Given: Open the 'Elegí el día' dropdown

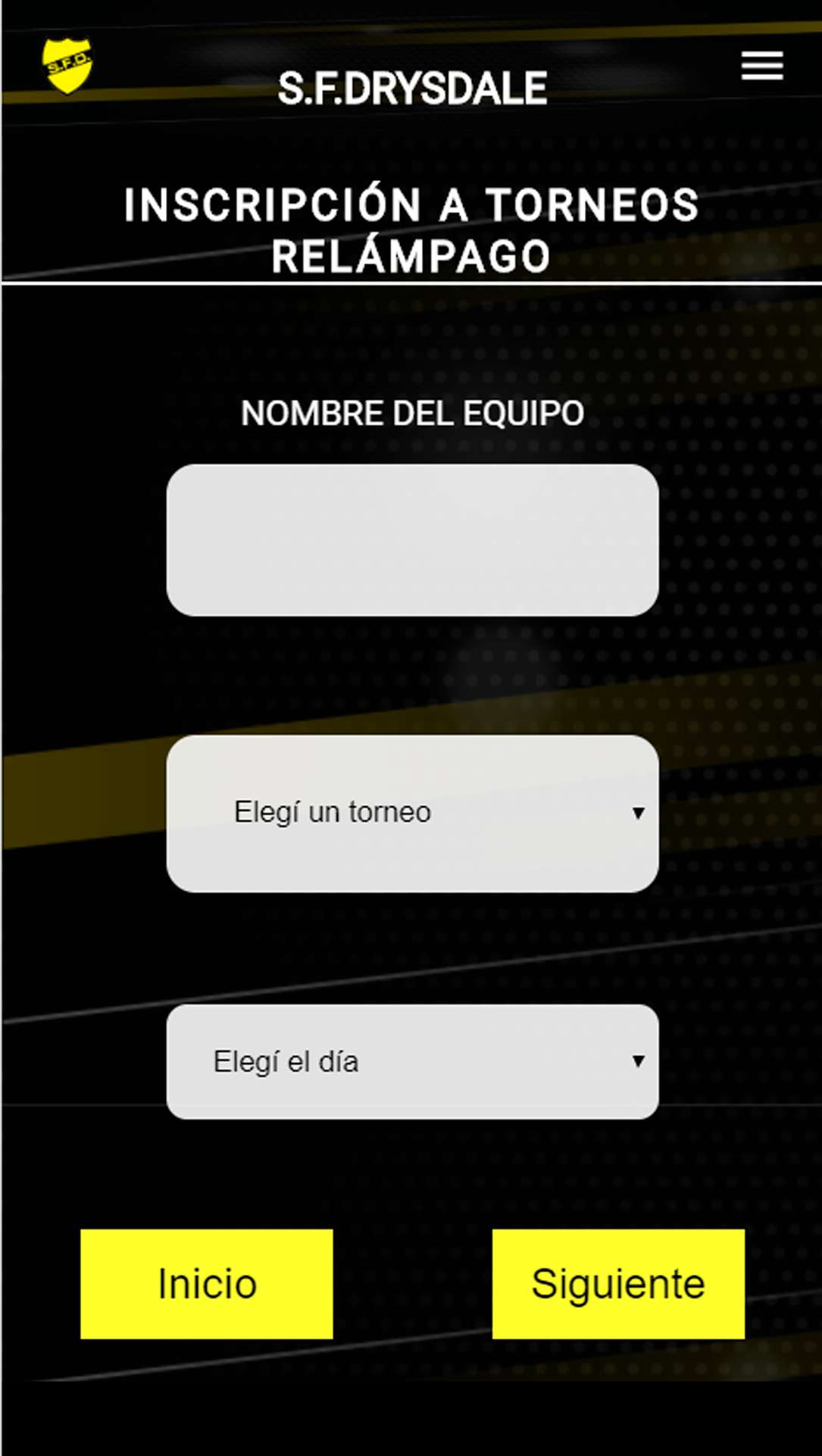Looking at the screenshot, I should coord(412,1061).
